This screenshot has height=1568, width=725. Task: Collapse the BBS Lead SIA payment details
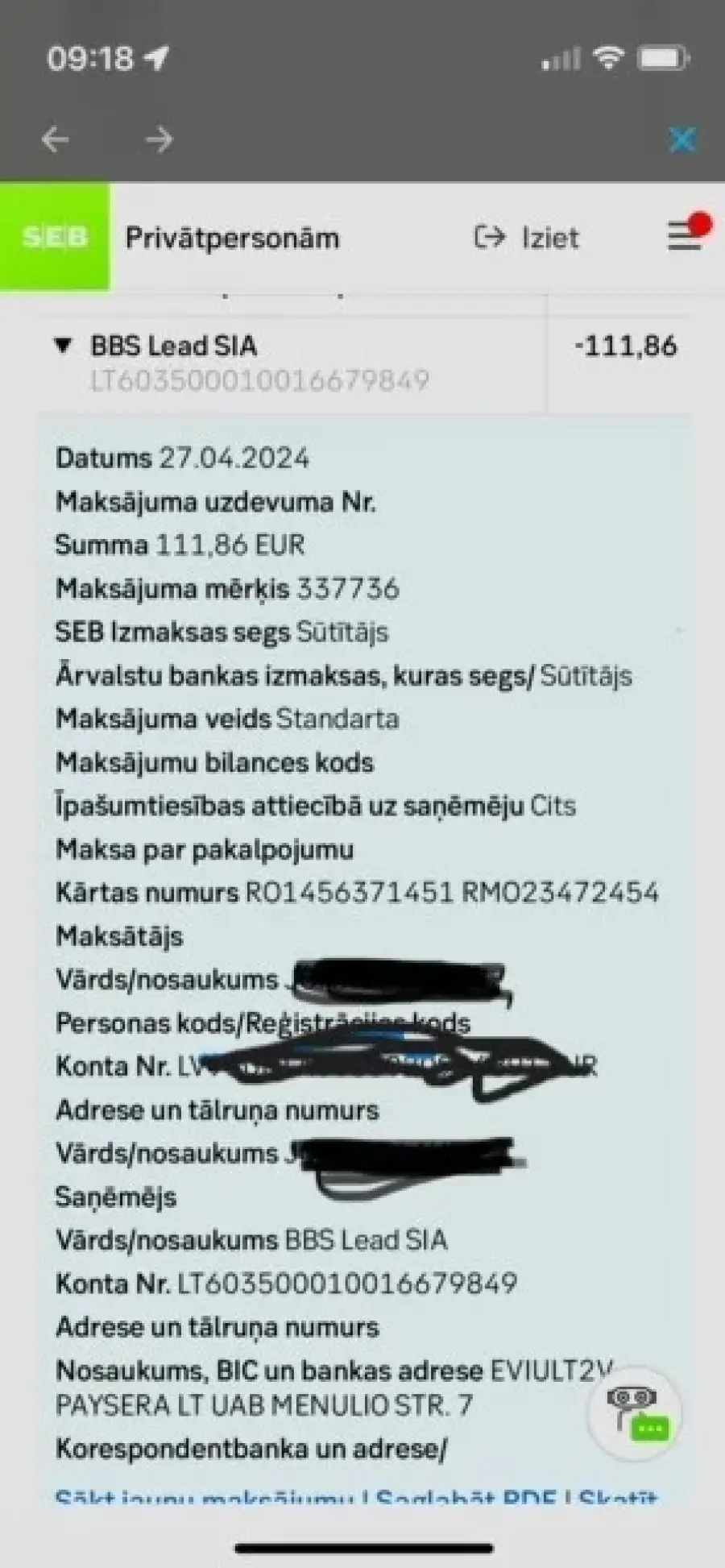(63, 346)
